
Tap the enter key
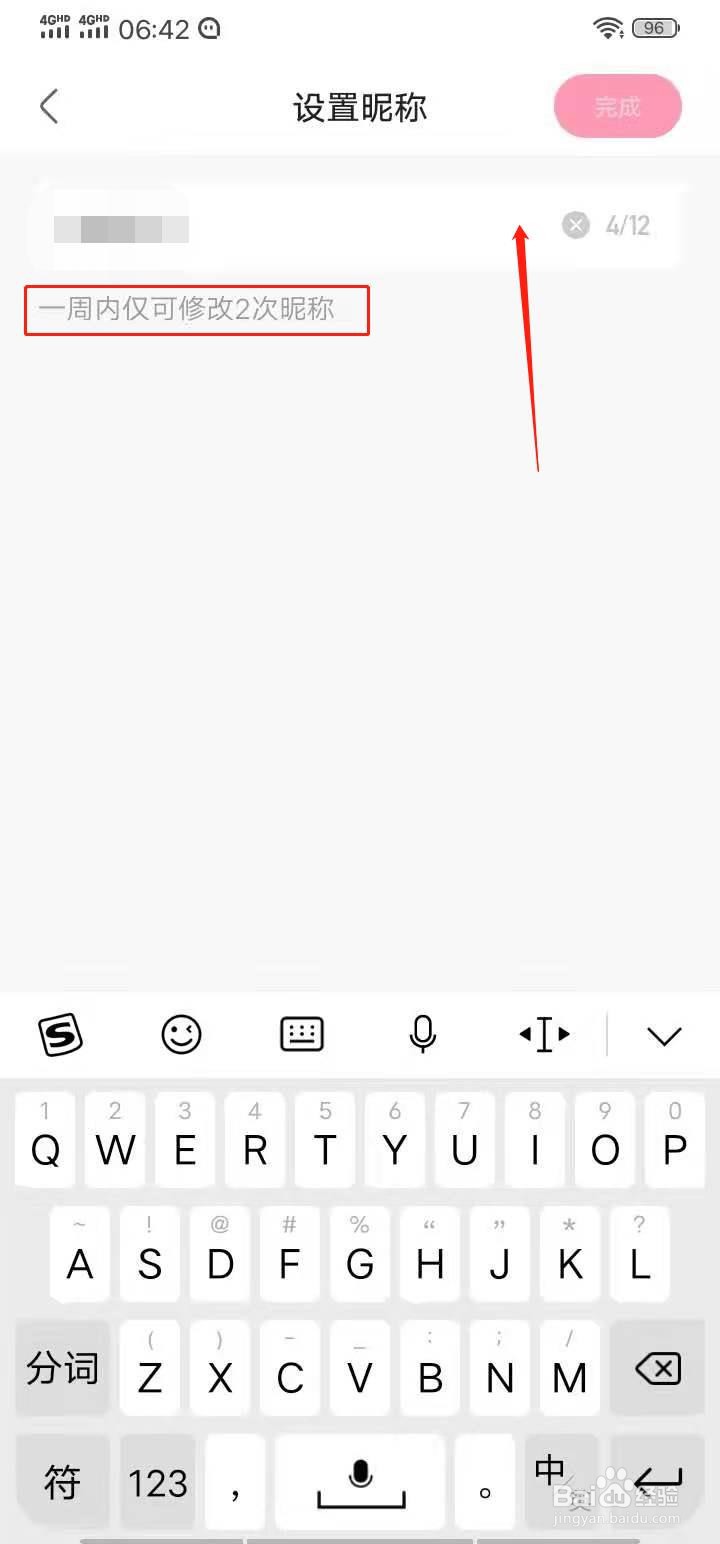(x=658, y=1482)
